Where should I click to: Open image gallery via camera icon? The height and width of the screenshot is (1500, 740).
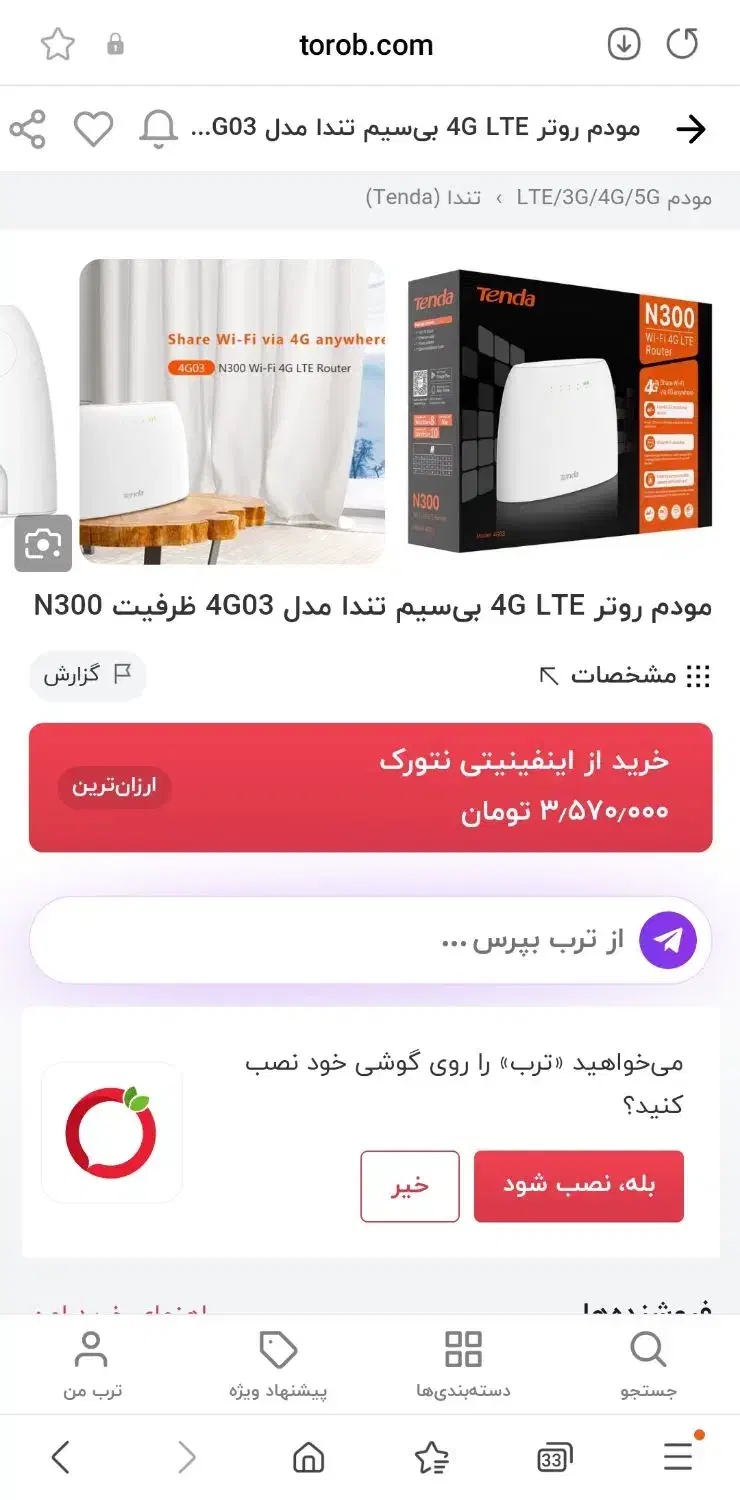pos(41,543)
